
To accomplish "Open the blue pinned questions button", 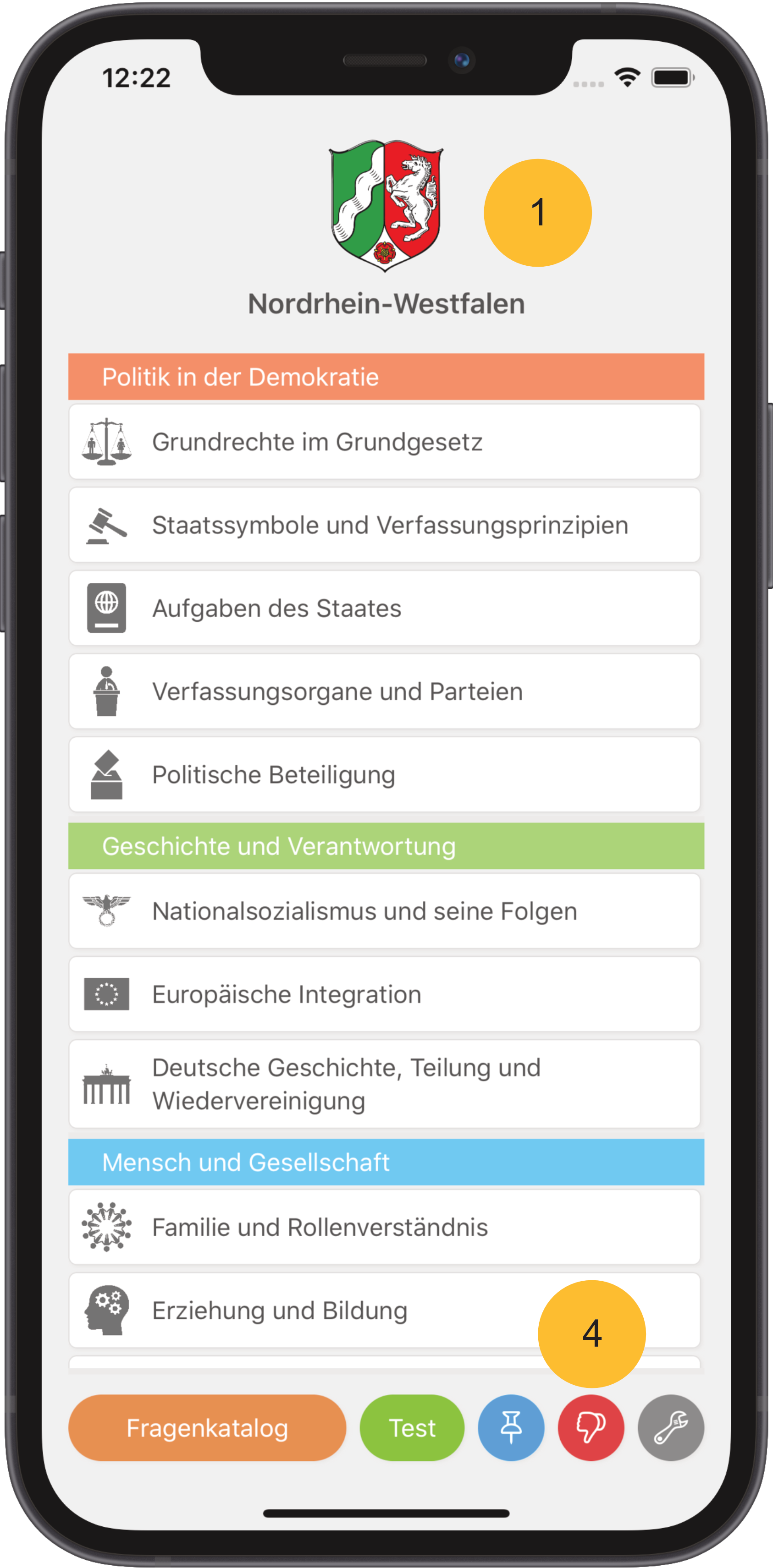I will tap(511, 1427).
